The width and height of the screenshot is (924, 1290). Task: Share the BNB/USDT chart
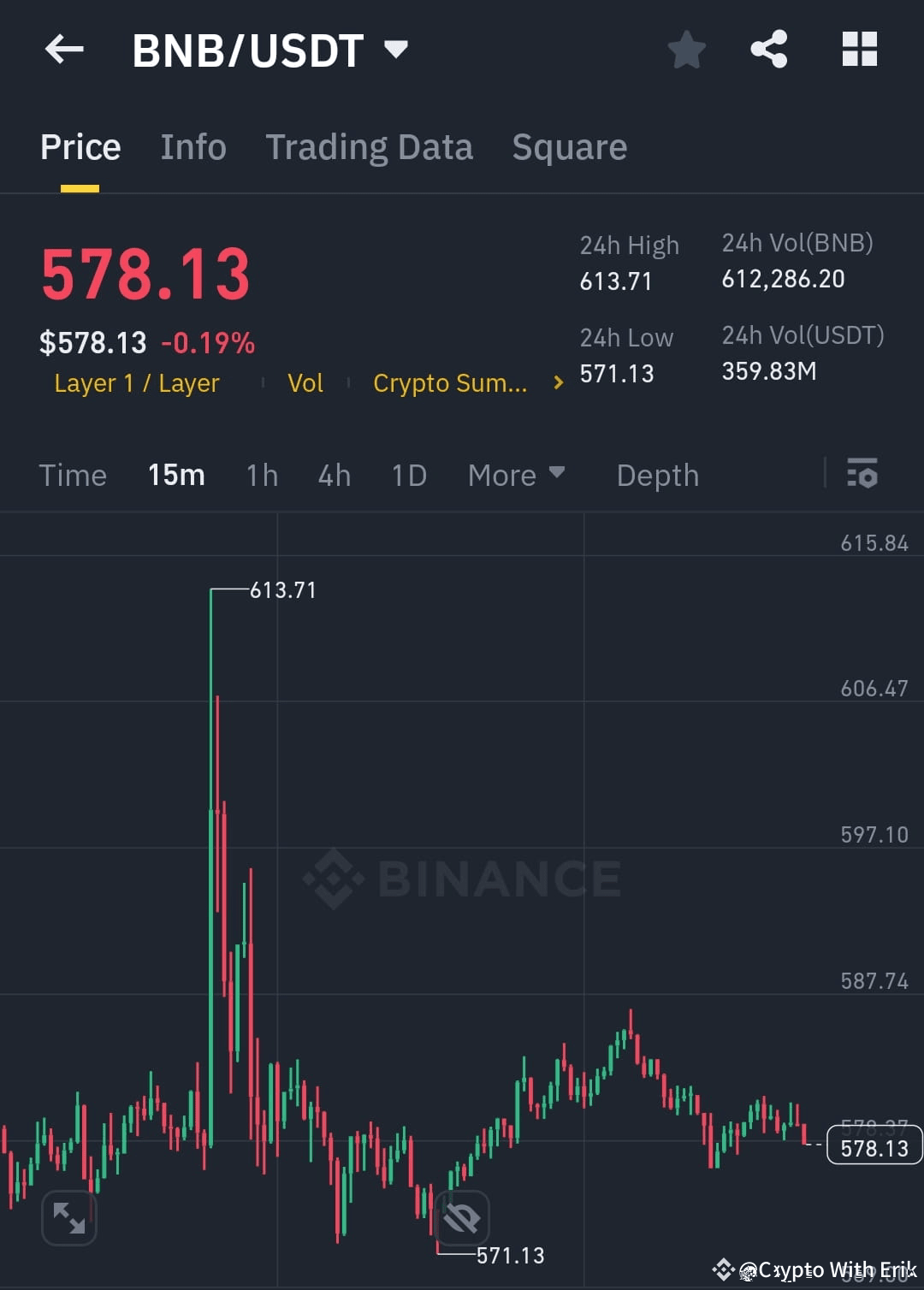(769, 49)
